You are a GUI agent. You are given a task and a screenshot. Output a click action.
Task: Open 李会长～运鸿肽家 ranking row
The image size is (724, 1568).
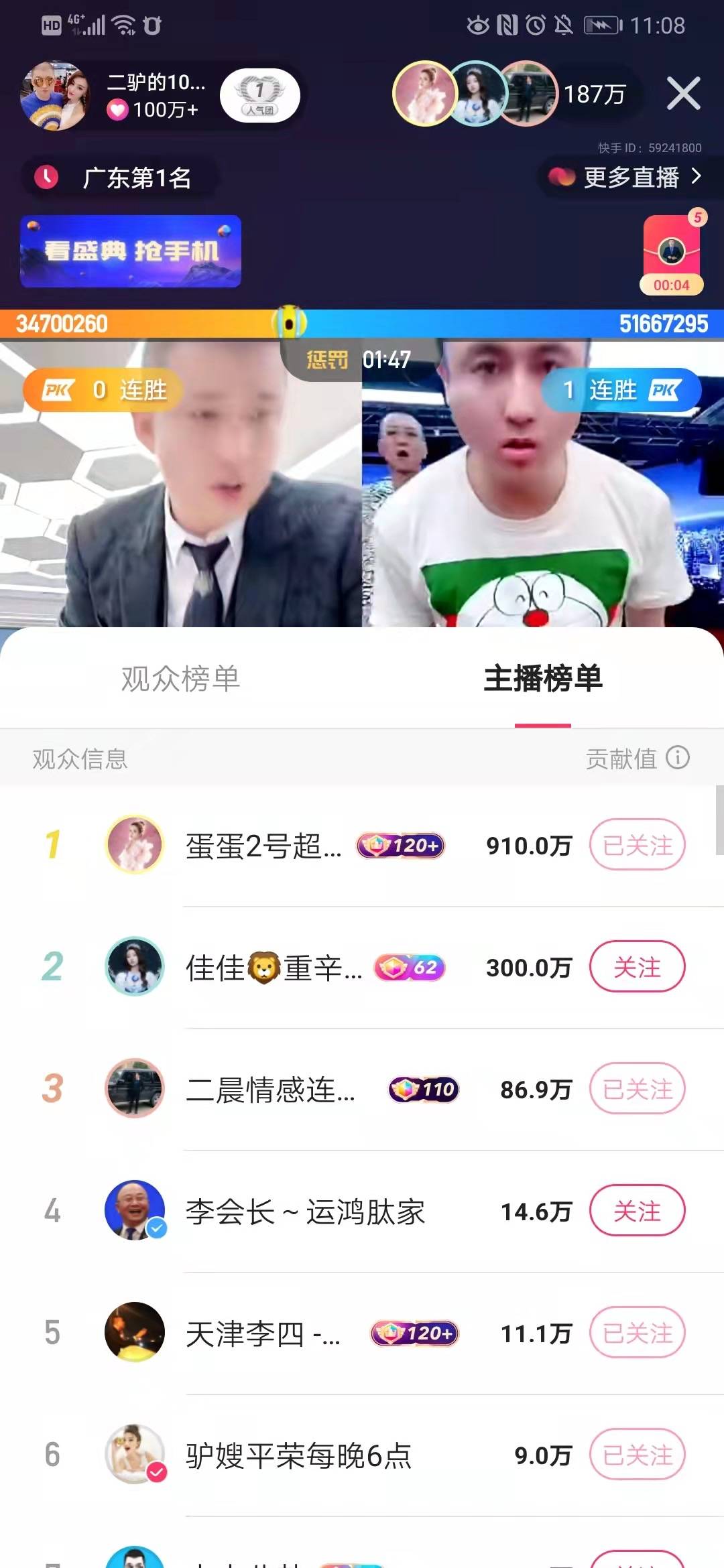tap(305, 1212)
